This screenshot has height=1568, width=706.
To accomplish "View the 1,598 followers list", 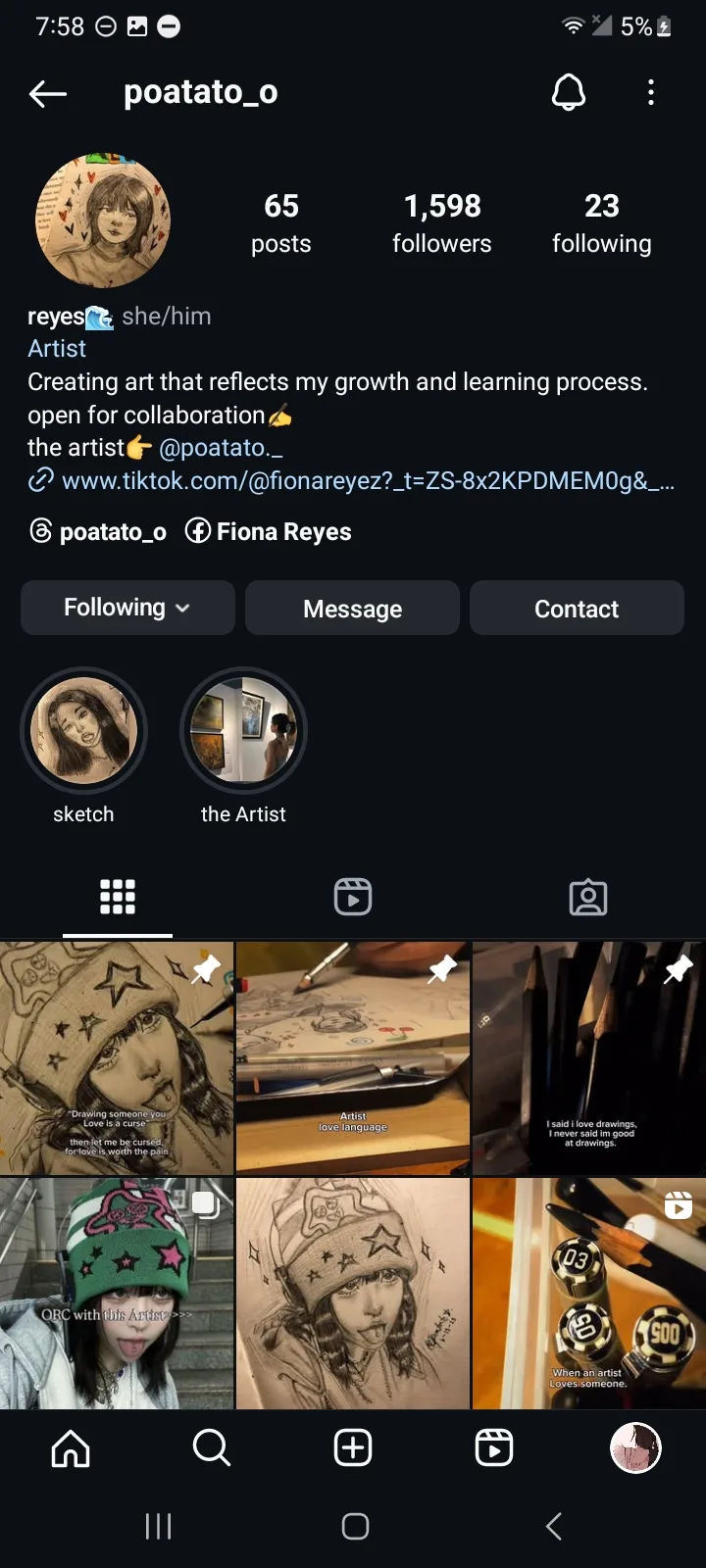I will click(442, 223).
